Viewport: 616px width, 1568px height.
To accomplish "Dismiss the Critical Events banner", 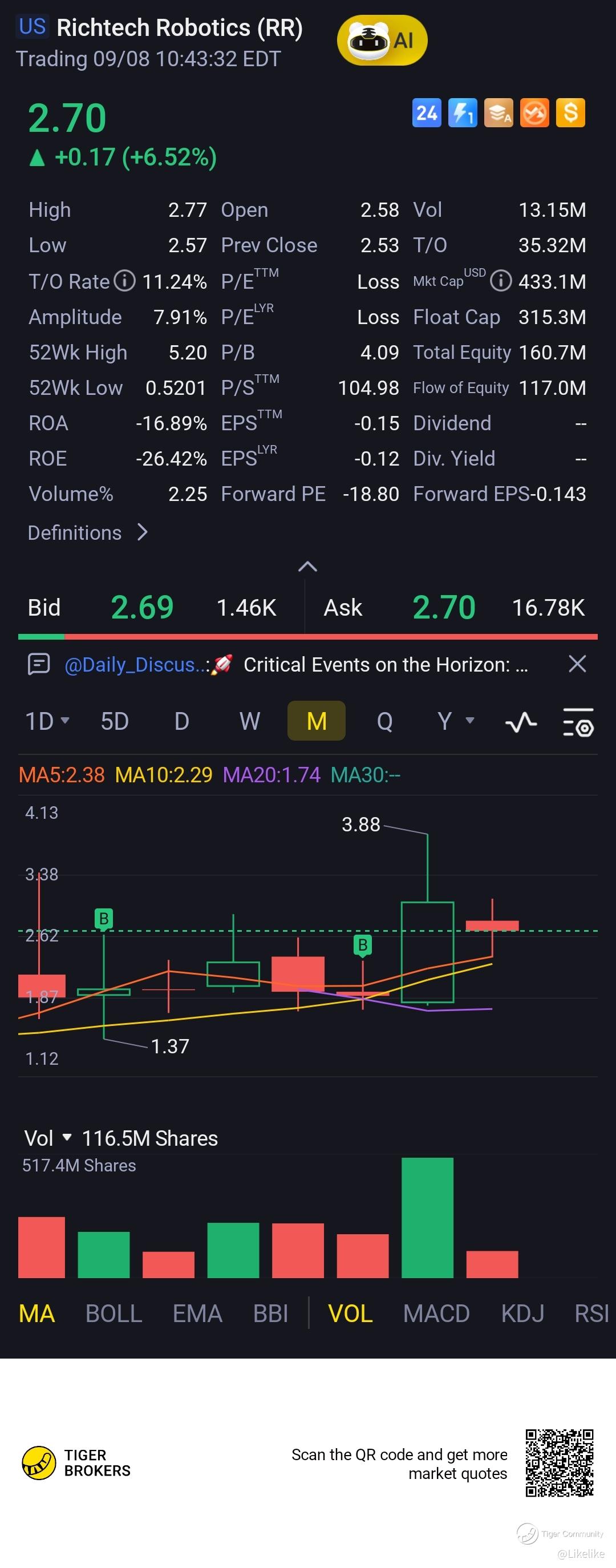I will 577,664.
